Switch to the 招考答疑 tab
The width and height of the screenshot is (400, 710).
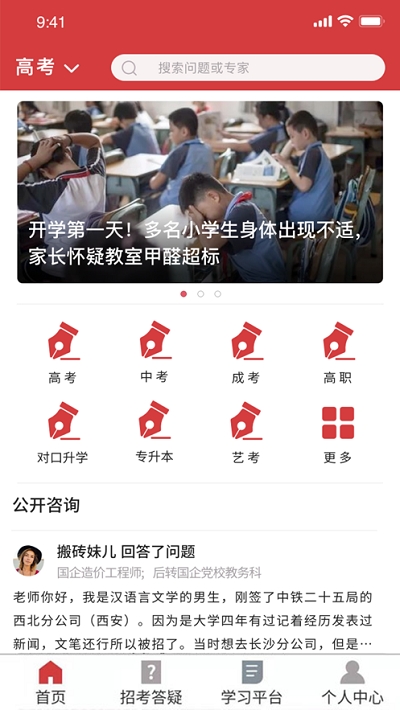(x=151, y=682)
